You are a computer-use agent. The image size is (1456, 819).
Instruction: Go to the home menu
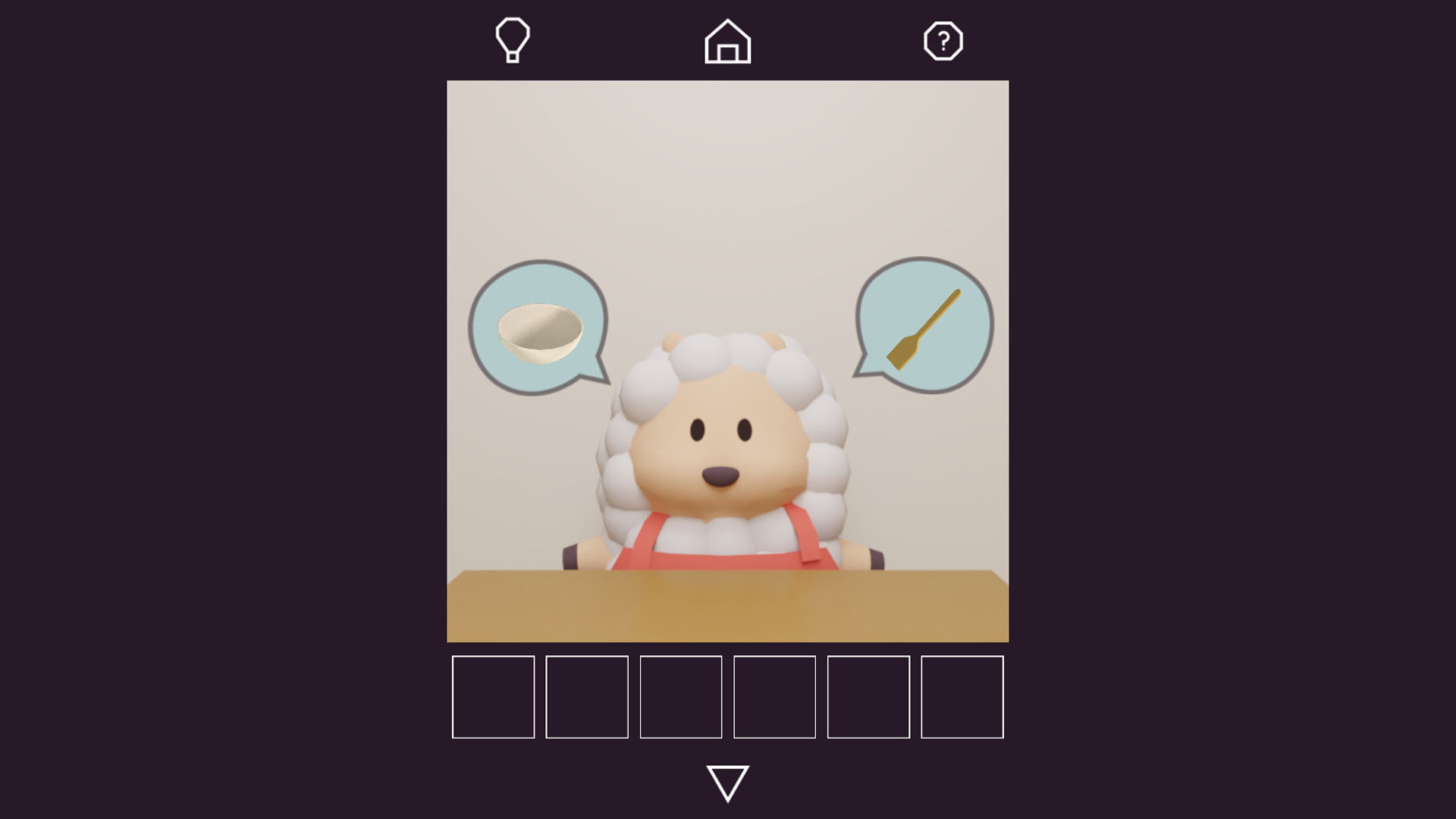[x=727, y=42]
